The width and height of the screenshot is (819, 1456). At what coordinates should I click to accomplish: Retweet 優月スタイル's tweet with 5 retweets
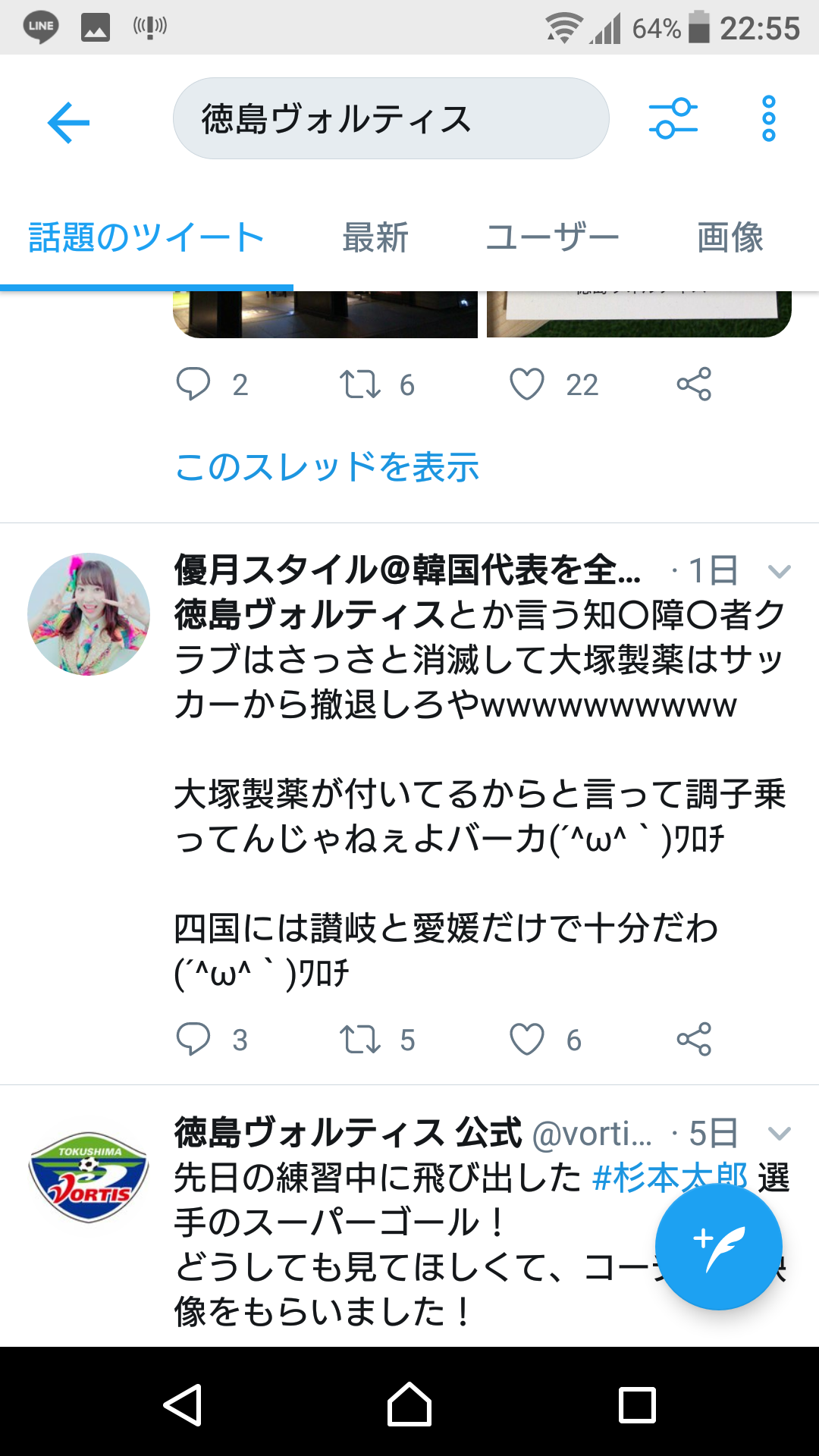tap(359, 1039)
